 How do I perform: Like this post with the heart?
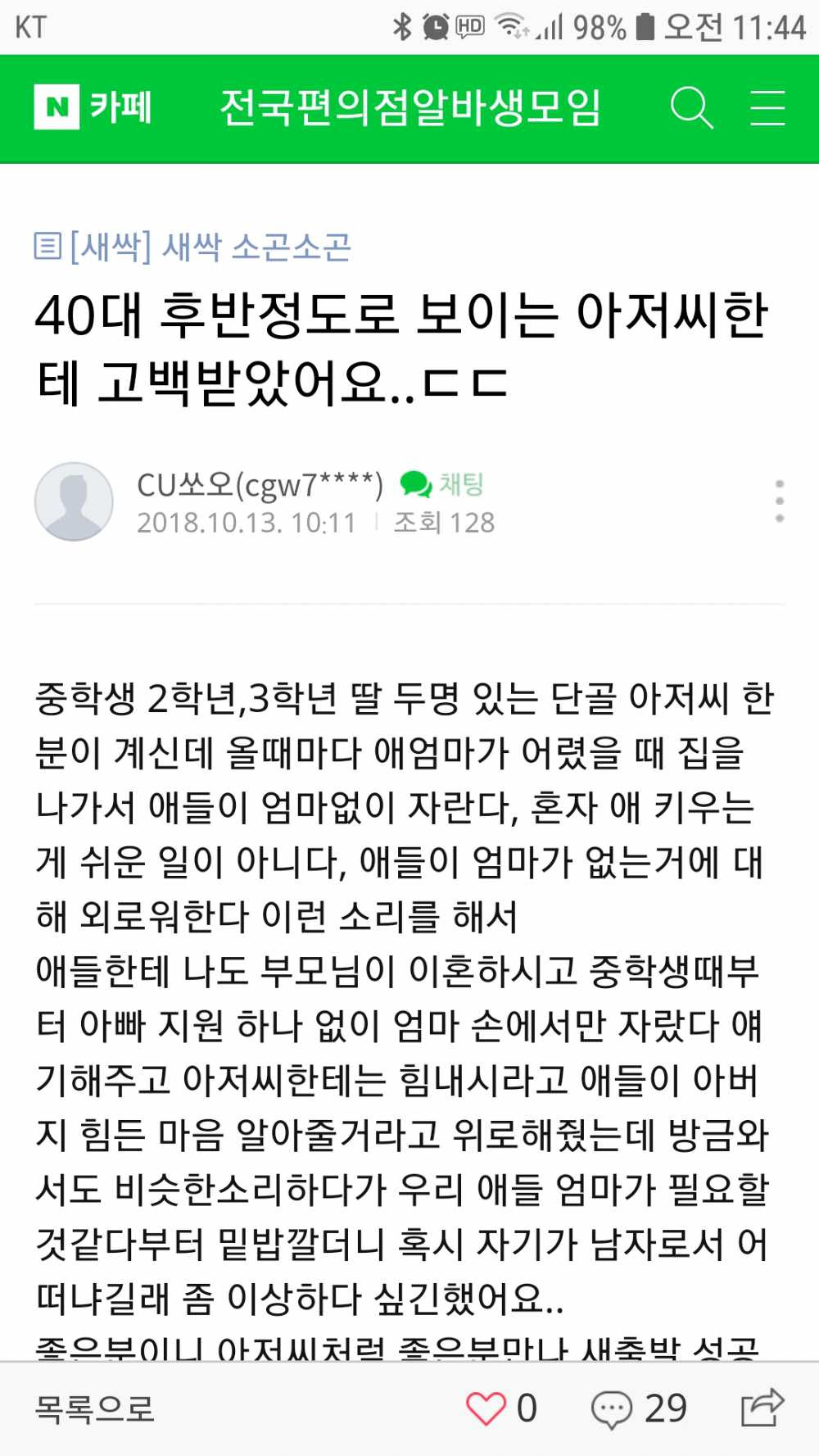[x=486, y=1408]
